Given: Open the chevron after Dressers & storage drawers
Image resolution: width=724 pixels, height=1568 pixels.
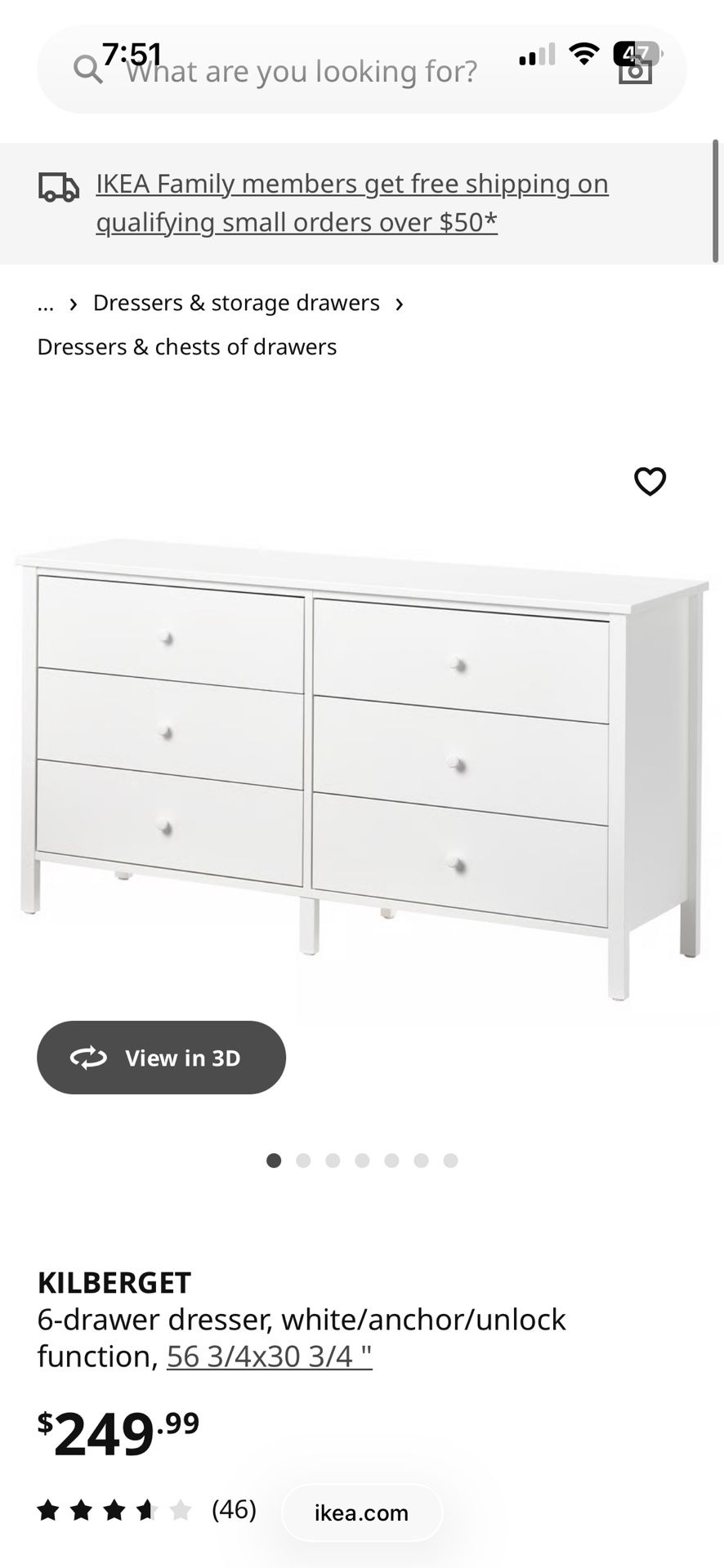Looking at the screenshot, I should [x=400, y=303].
